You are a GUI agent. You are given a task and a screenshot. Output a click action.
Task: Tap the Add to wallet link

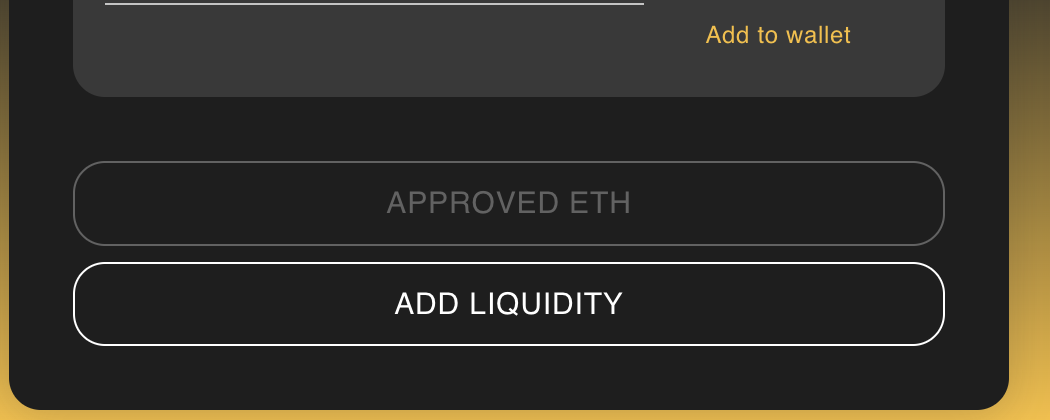point(778,35)
